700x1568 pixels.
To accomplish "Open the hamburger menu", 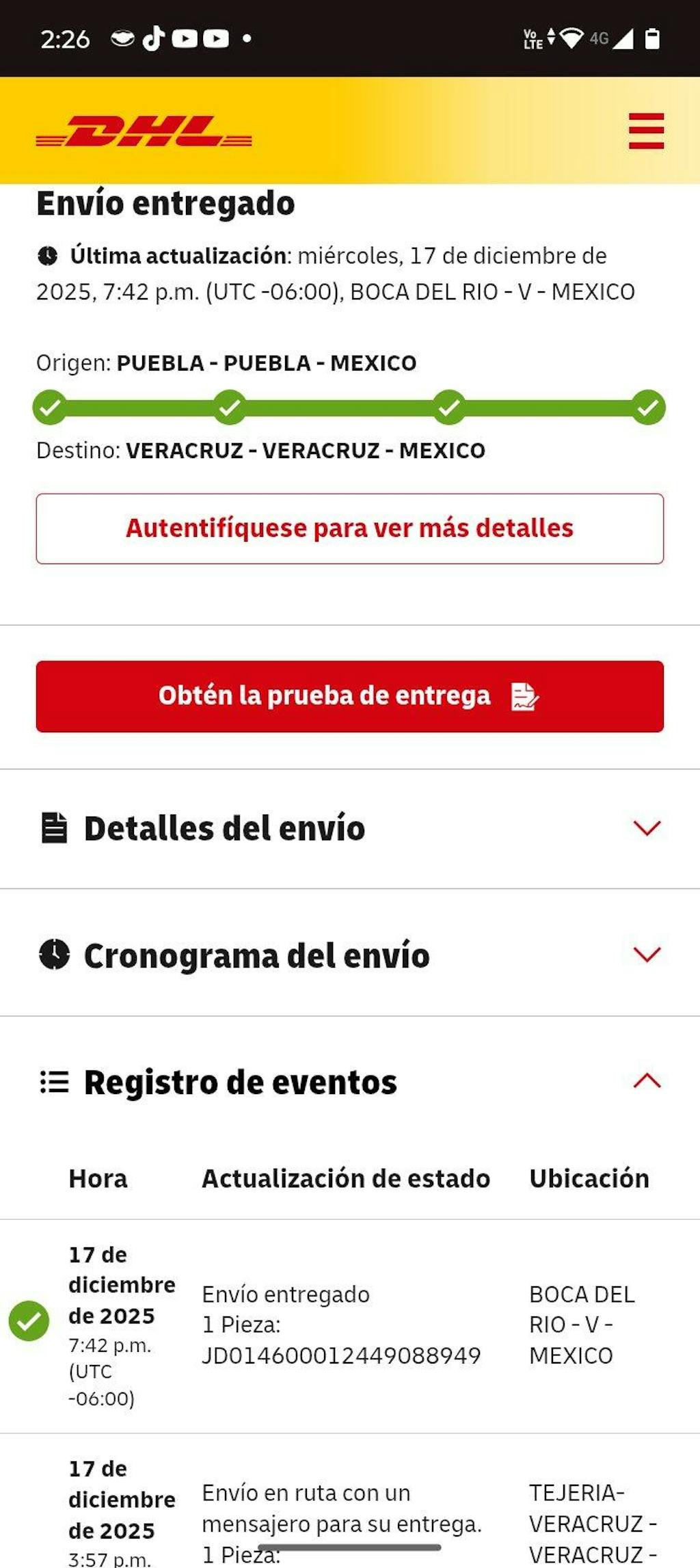I will [x=646, y=131].
